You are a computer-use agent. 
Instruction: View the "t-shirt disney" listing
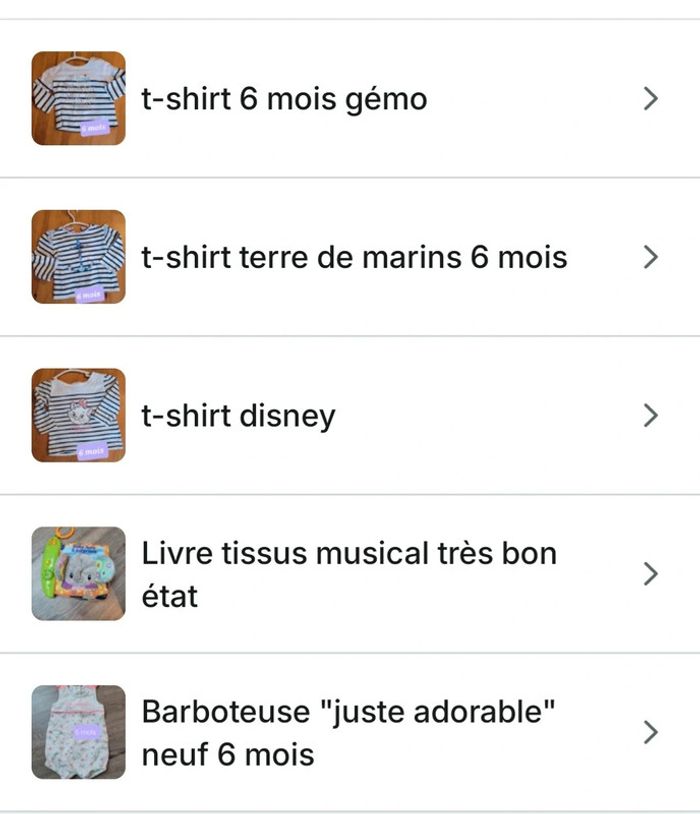pos(238,416)
